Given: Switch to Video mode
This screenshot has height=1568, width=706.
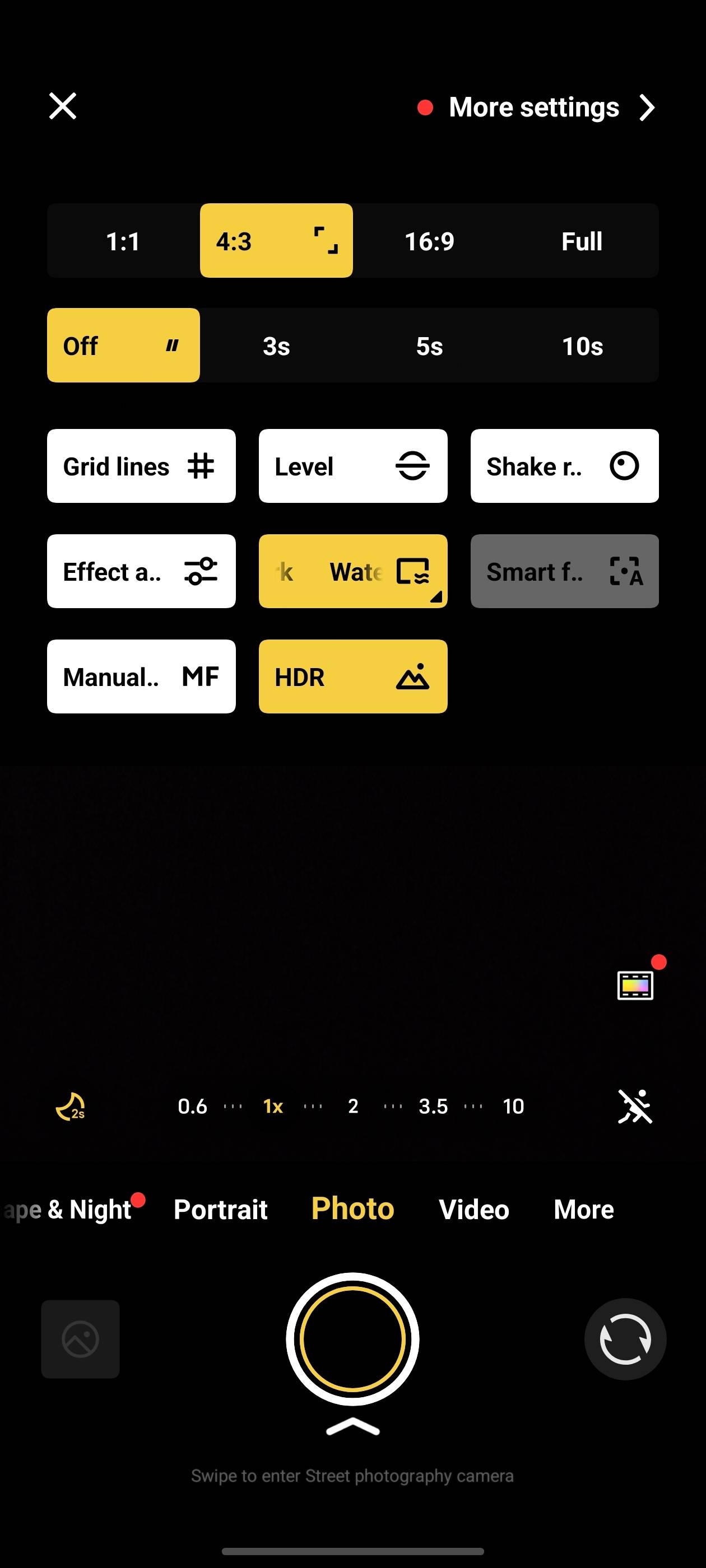Looking at the screenshot, I should 473,1210.
